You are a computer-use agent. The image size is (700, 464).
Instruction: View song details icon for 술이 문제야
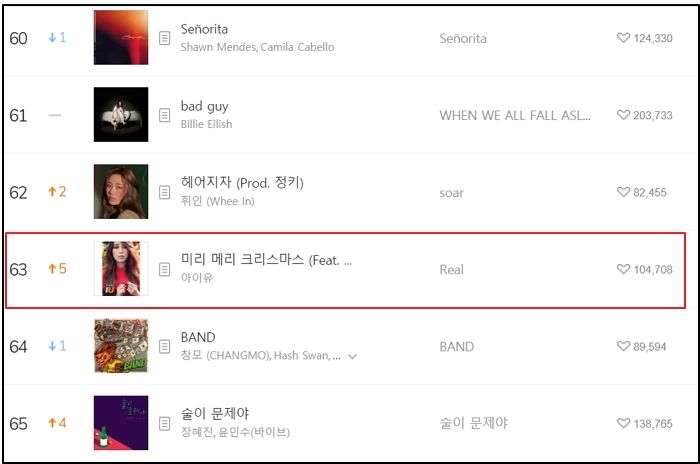165,423
